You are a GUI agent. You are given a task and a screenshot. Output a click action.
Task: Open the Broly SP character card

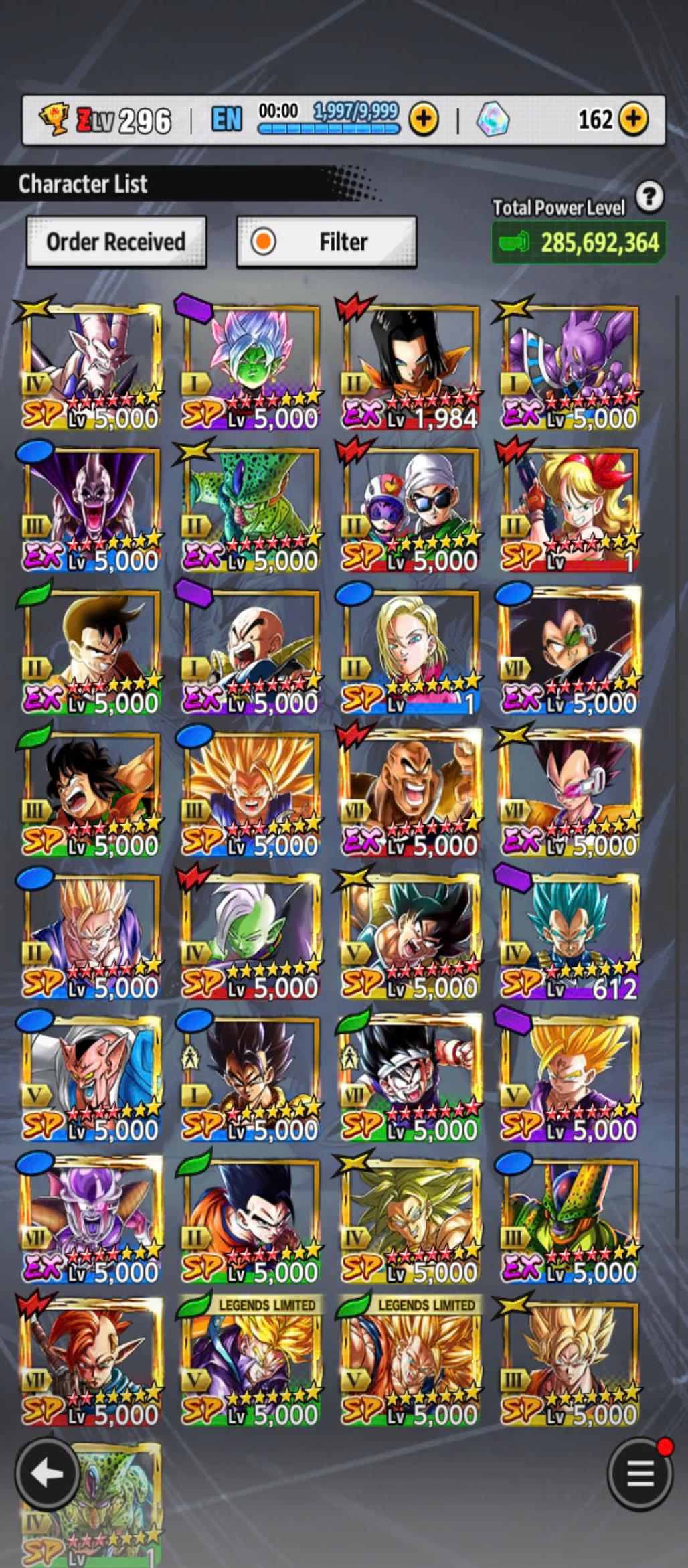pos(410,1221)
